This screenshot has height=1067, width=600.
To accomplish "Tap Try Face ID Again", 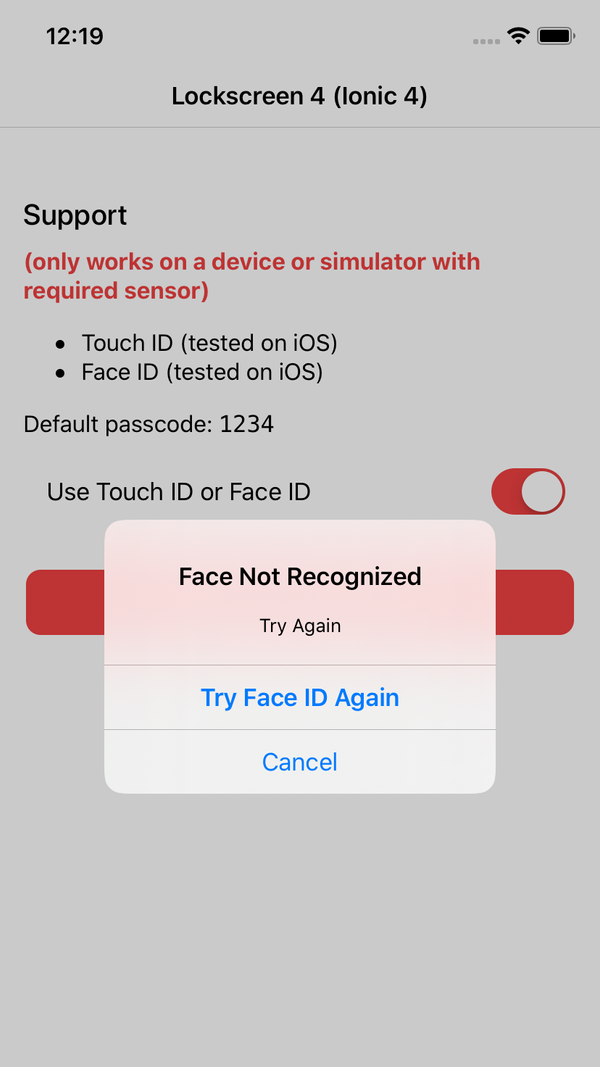I will (x=300, y=697).
